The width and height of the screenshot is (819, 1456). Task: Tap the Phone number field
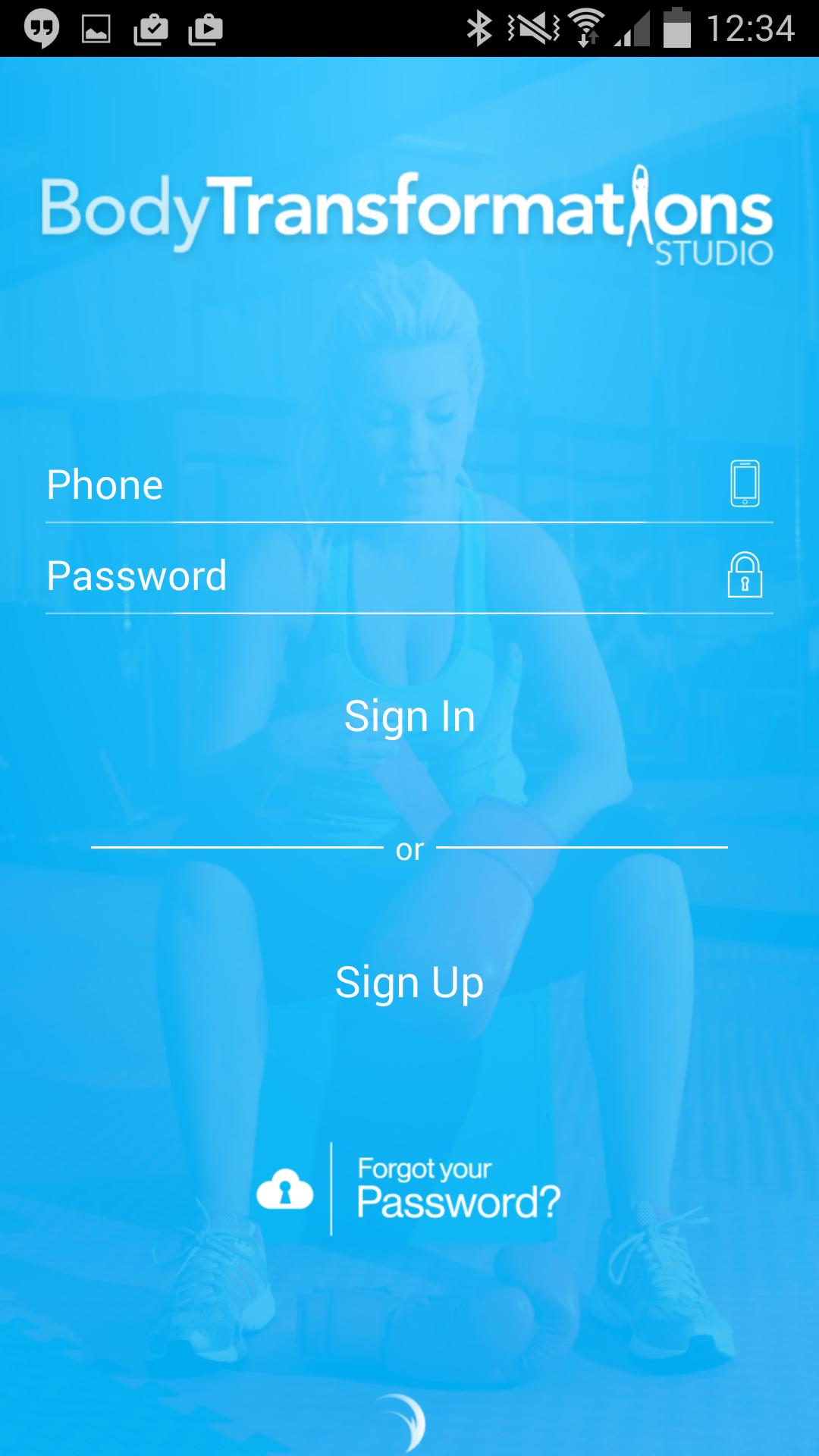coord(379,485)
